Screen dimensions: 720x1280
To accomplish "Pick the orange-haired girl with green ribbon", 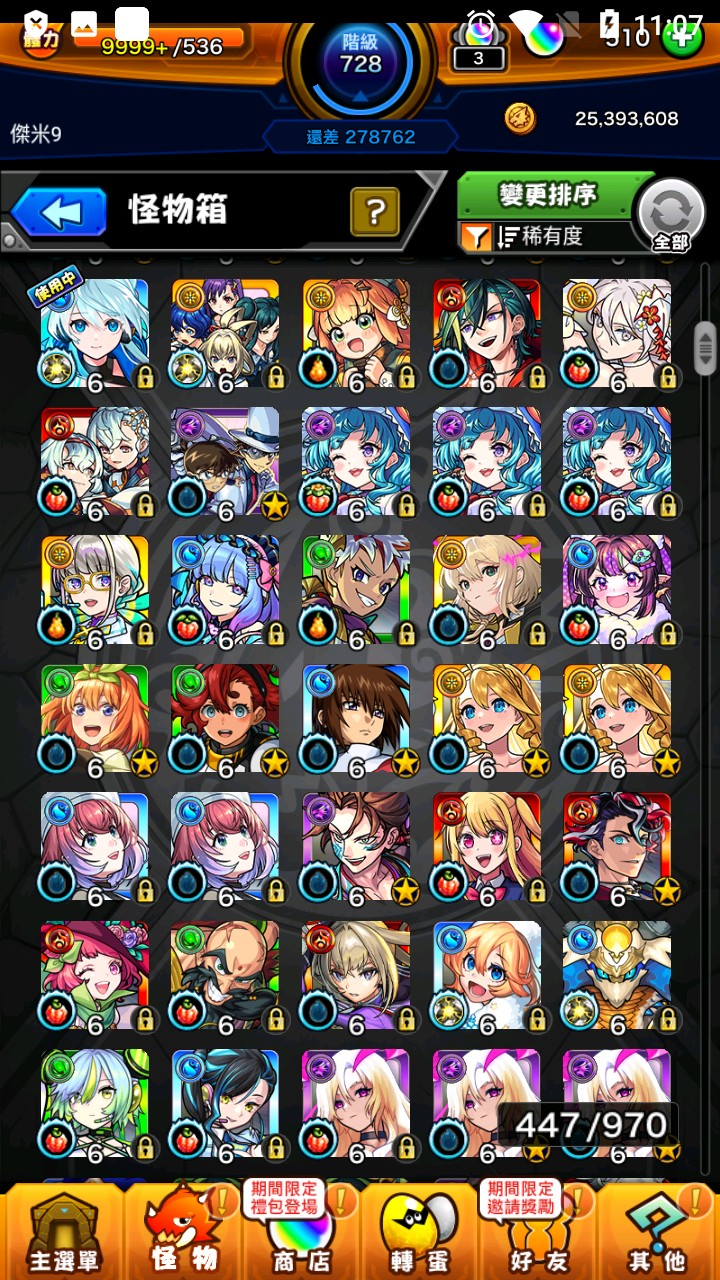I will pyautogui.click(x=95, y=718).
